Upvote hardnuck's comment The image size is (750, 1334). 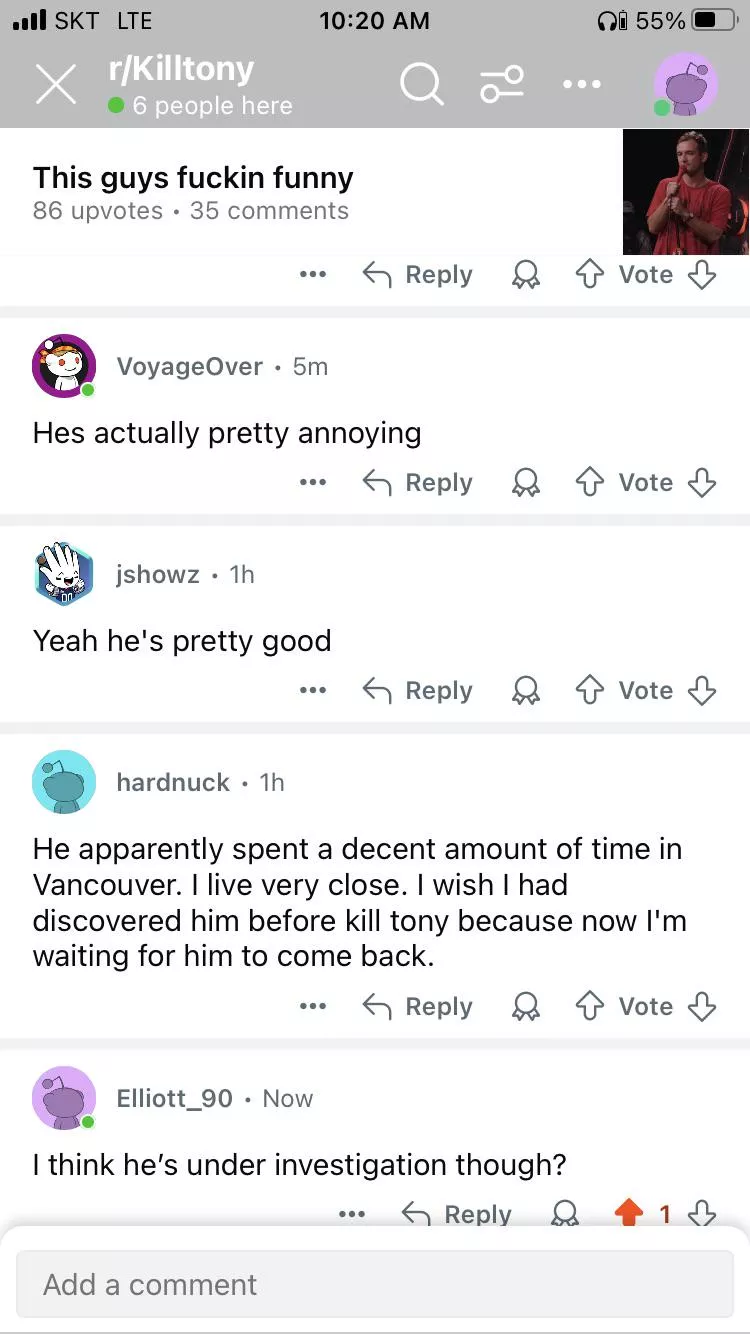pos(588,1007)
